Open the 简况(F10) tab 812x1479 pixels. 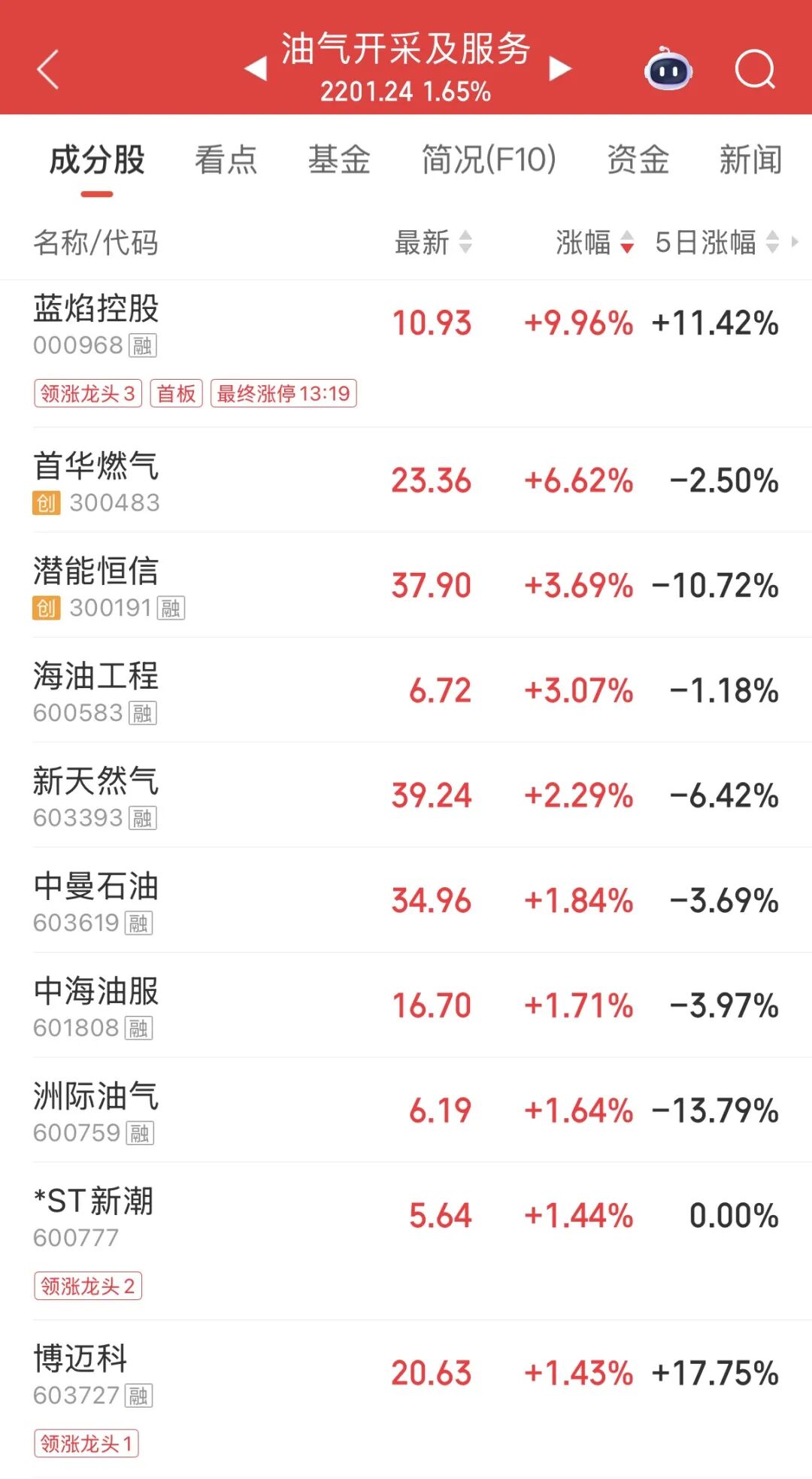(x=489, y=160)
